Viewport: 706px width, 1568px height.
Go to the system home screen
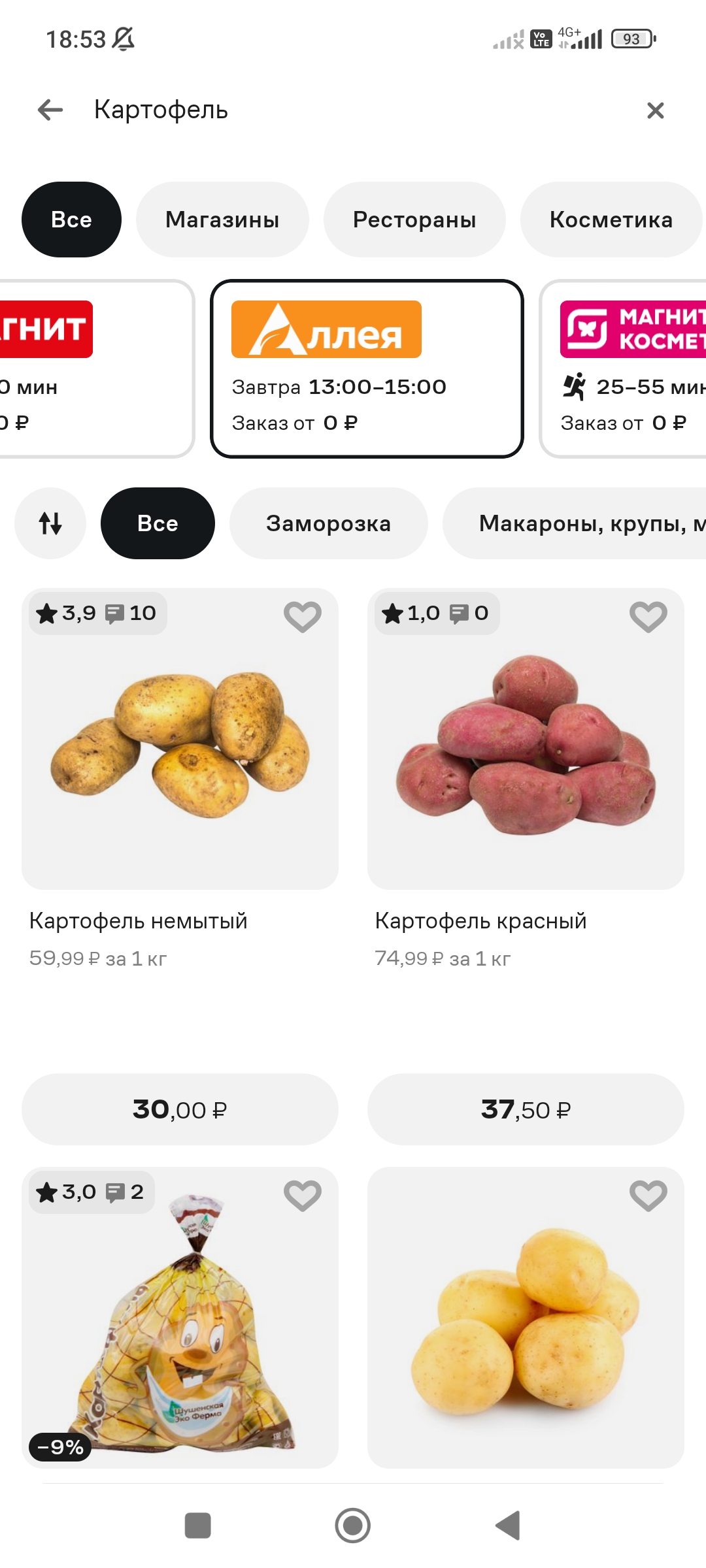pyautogui.click(x=353, y=1526)
